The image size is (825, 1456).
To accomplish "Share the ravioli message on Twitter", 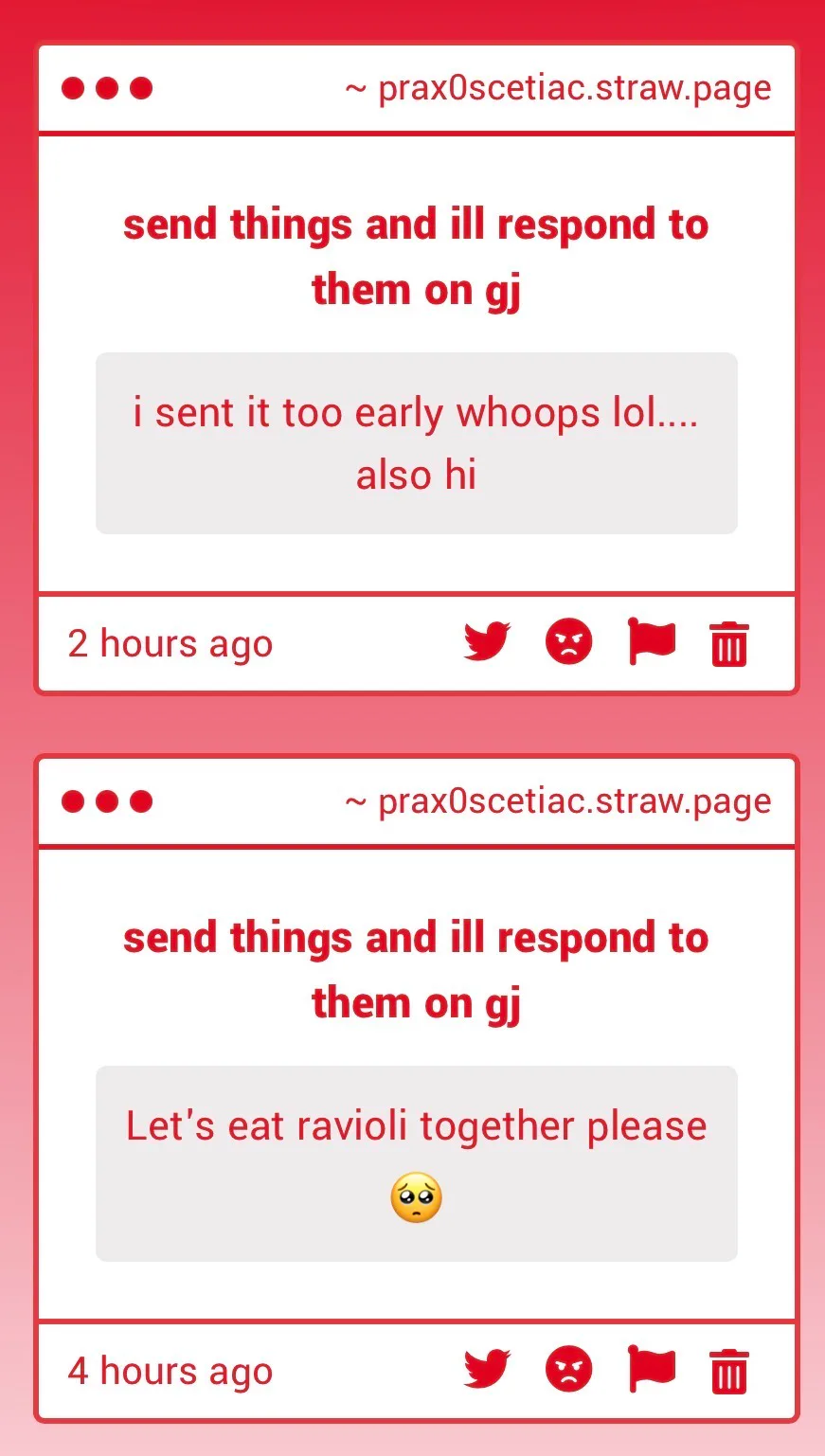I will pyautogui.click(x=487, y=1370).
